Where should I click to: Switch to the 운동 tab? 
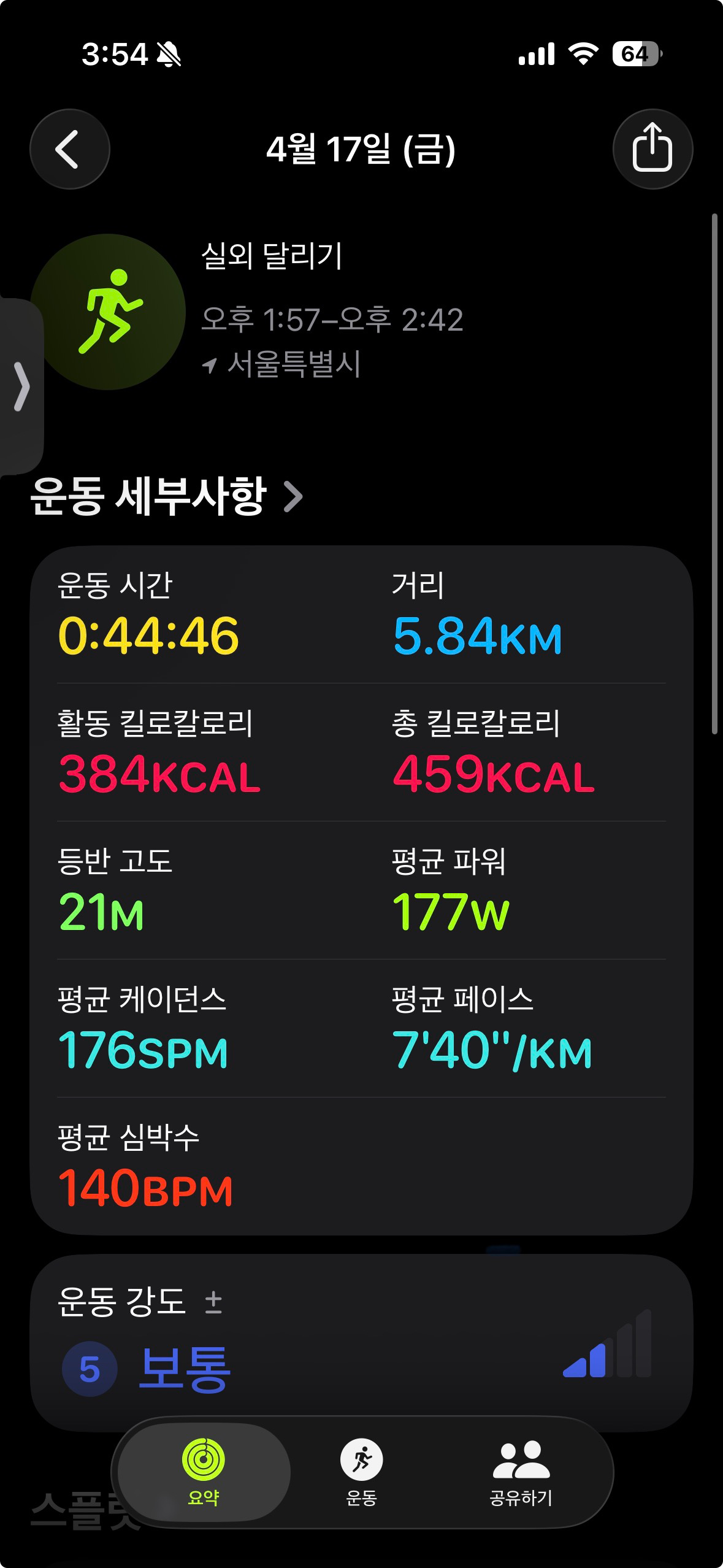point(361,1472)
